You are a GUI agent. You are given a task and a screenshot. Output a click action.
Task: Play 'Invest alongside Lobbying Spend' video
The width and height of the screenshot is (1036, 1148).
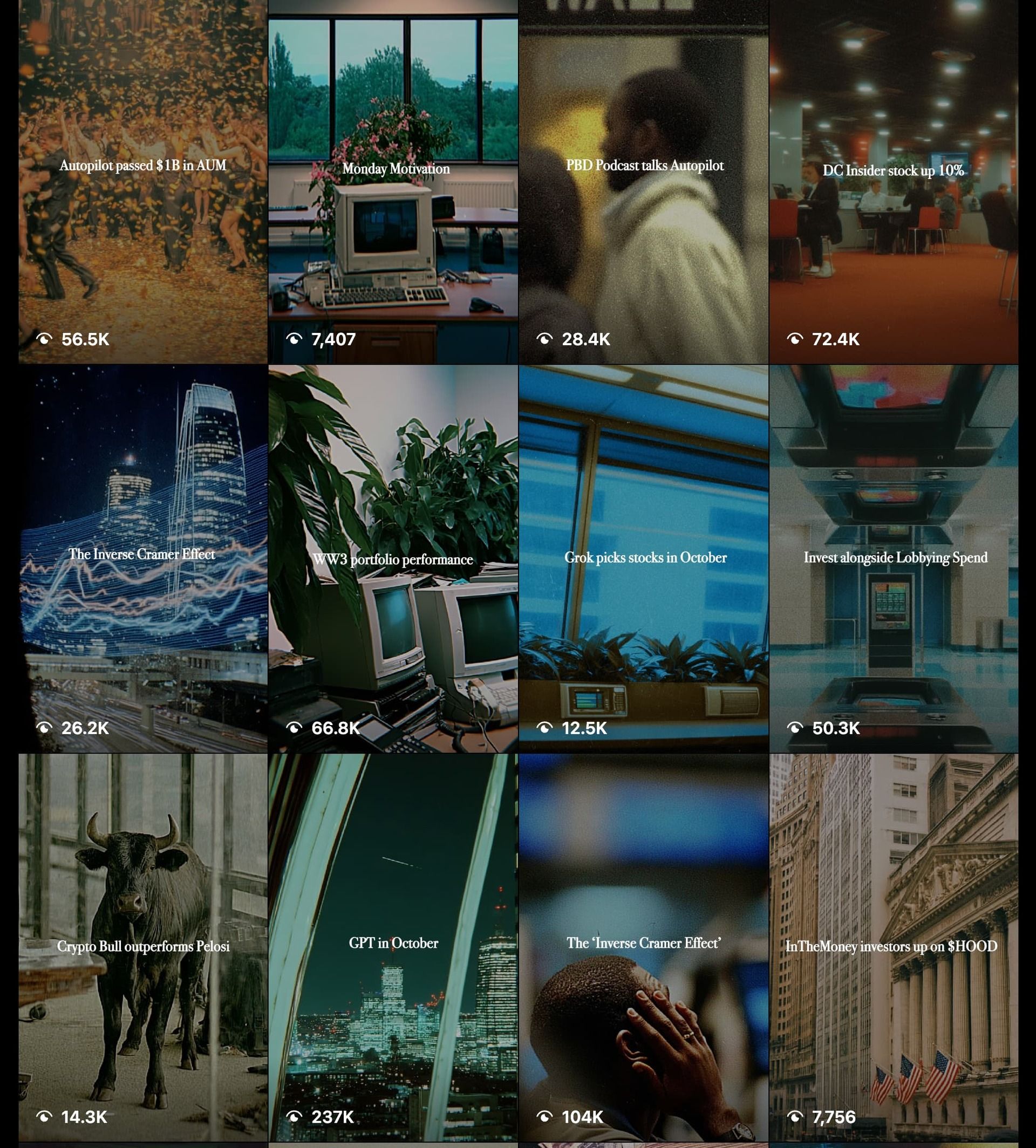[894, 558]
